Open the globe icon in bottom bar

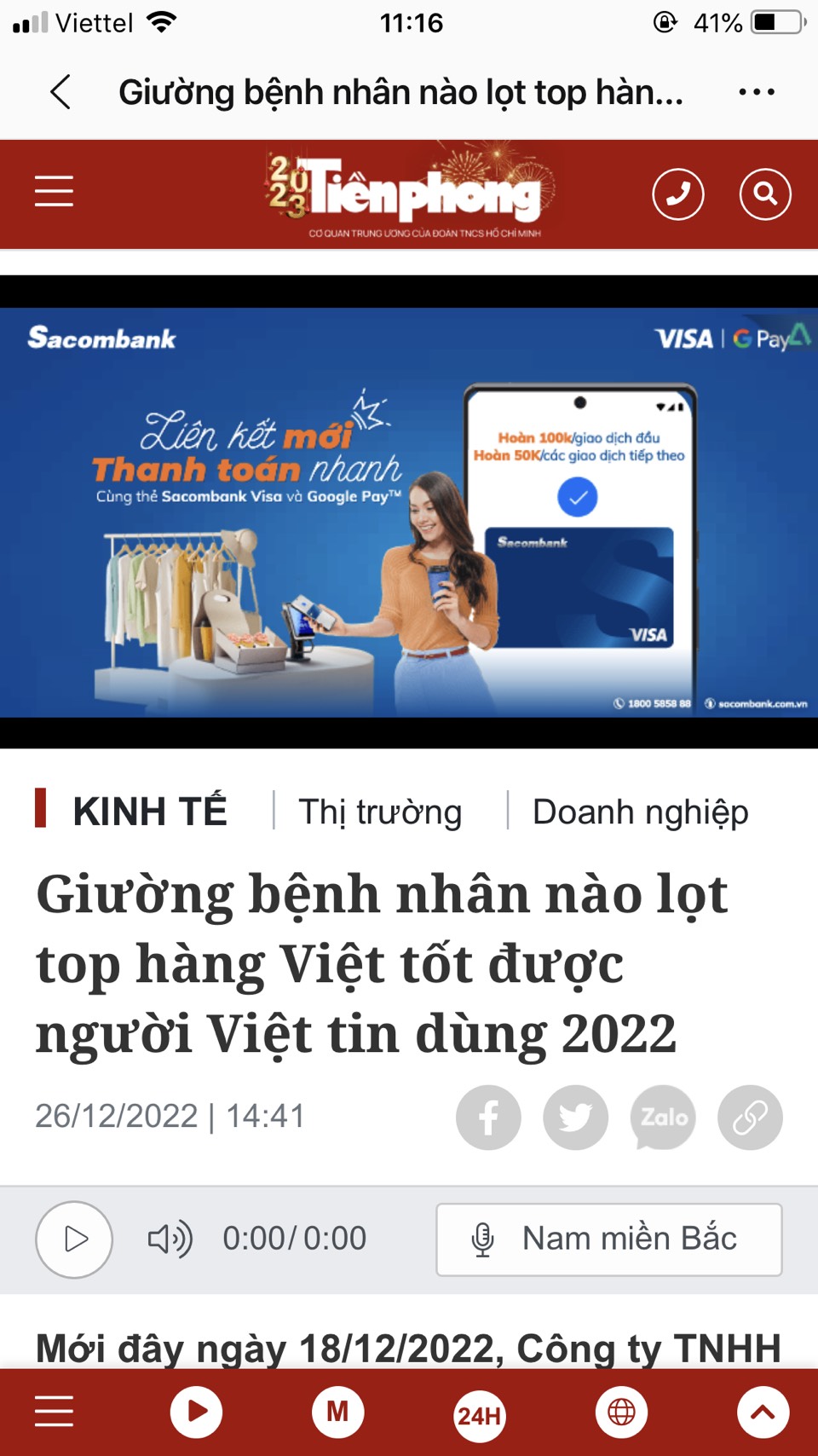[621, 1413]
